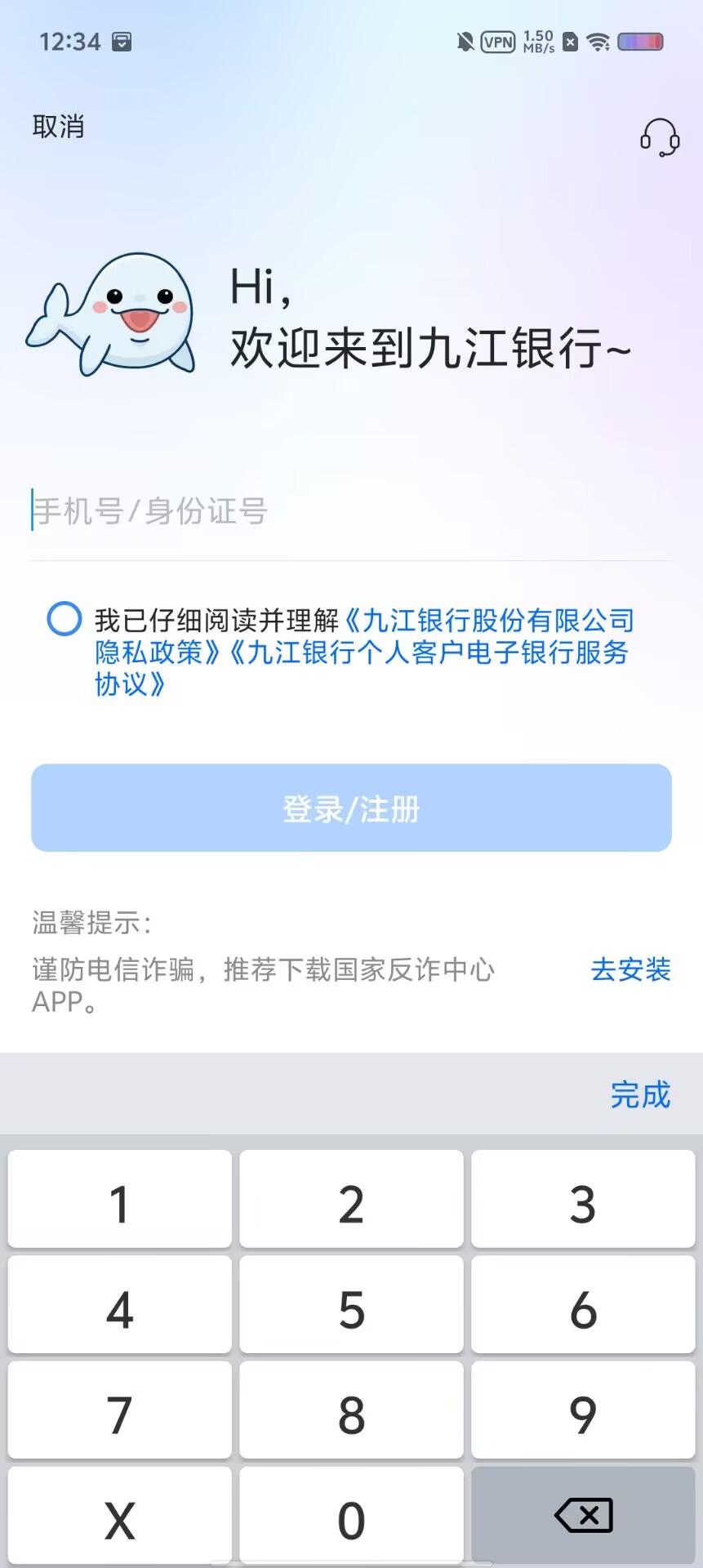
Task: Focus the 手机号/身份证号 input field
Action: click(x=351, y=512)
